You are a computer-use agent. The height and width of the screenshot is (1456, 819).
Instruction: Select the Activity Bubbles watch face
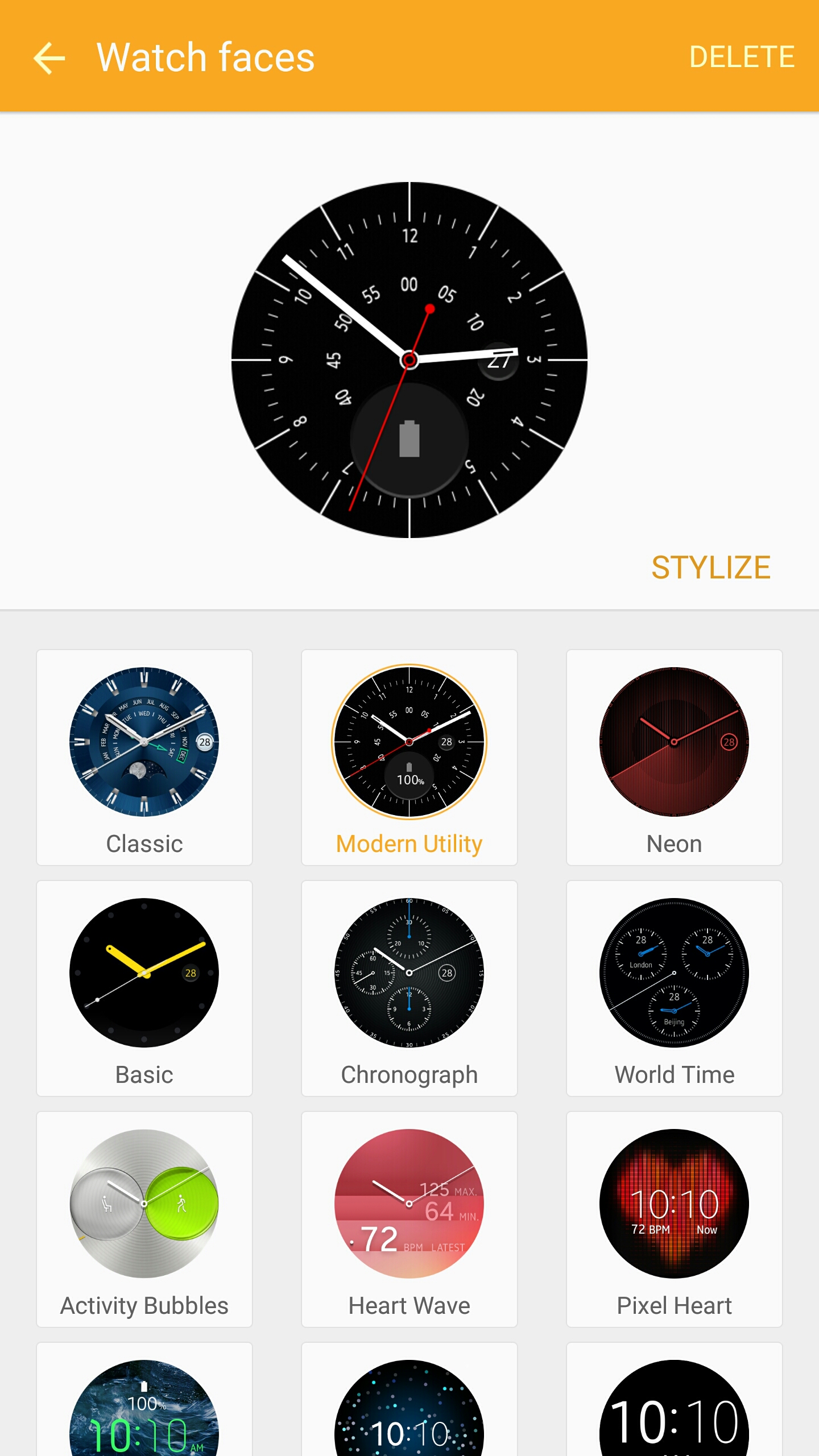(144, 1219)
